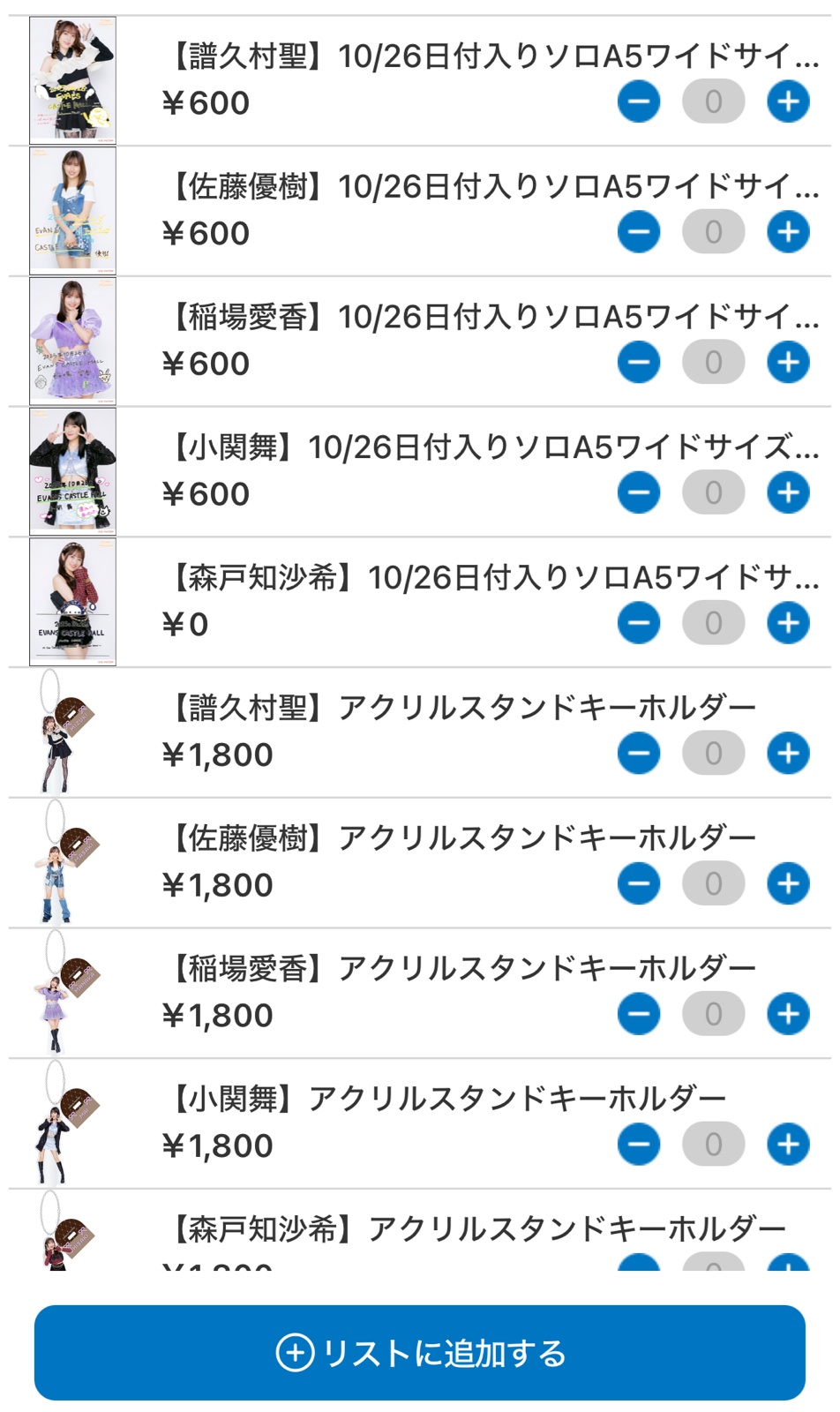Viewport: 840px width, 1412px height.
Task: Reduce quantity of 佐藤優樹 10/26 solo A5 photo
Action: click(639, 233)
